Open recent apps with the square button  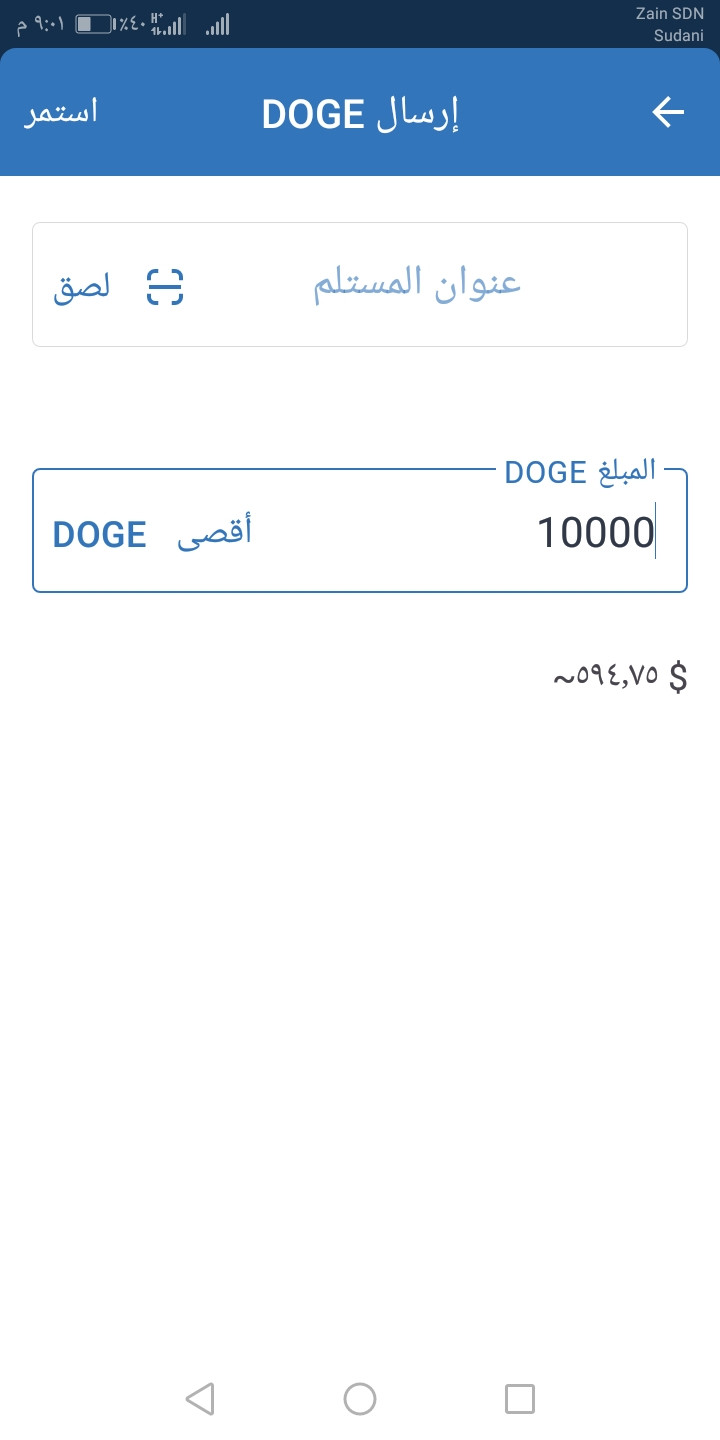(521, 1399)
